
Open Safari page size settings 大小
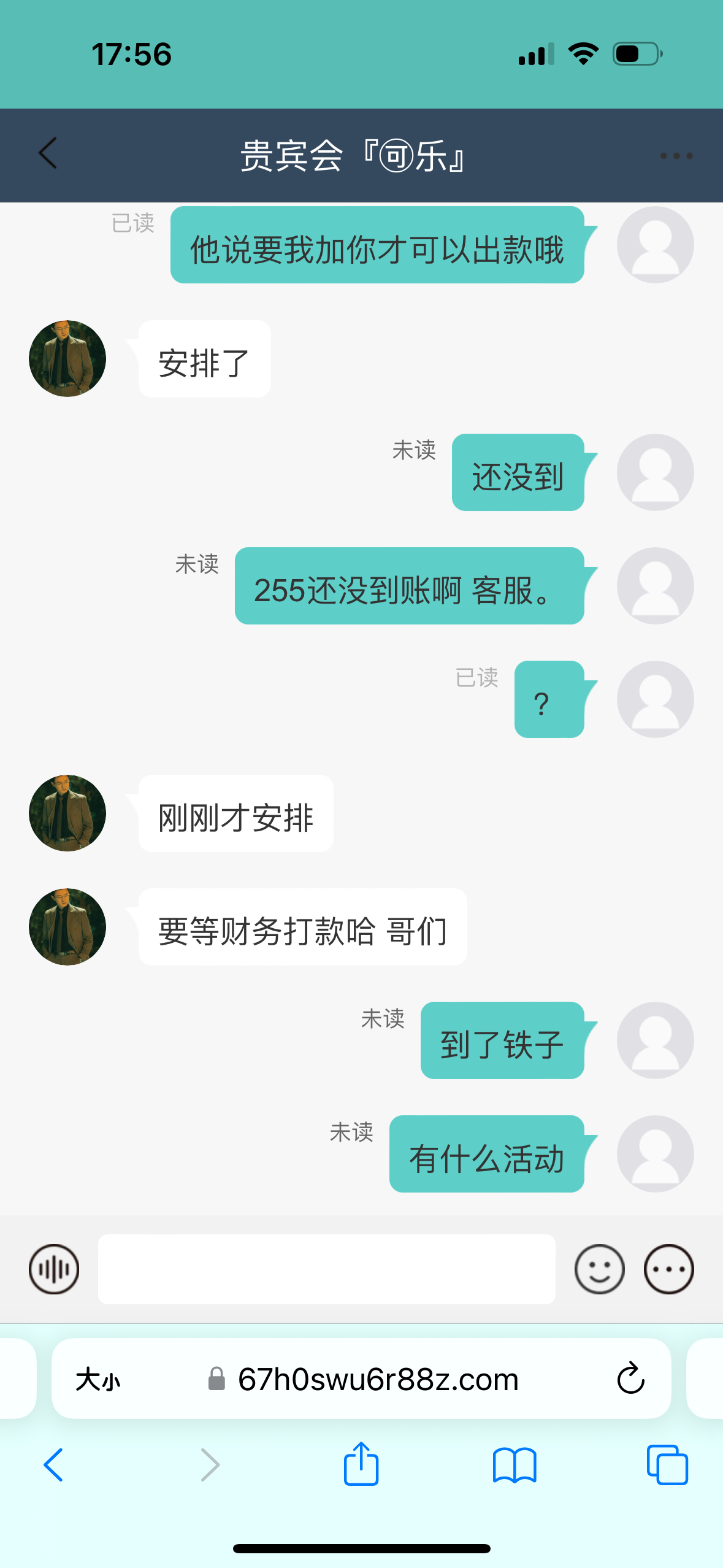tap(98, 1380)
